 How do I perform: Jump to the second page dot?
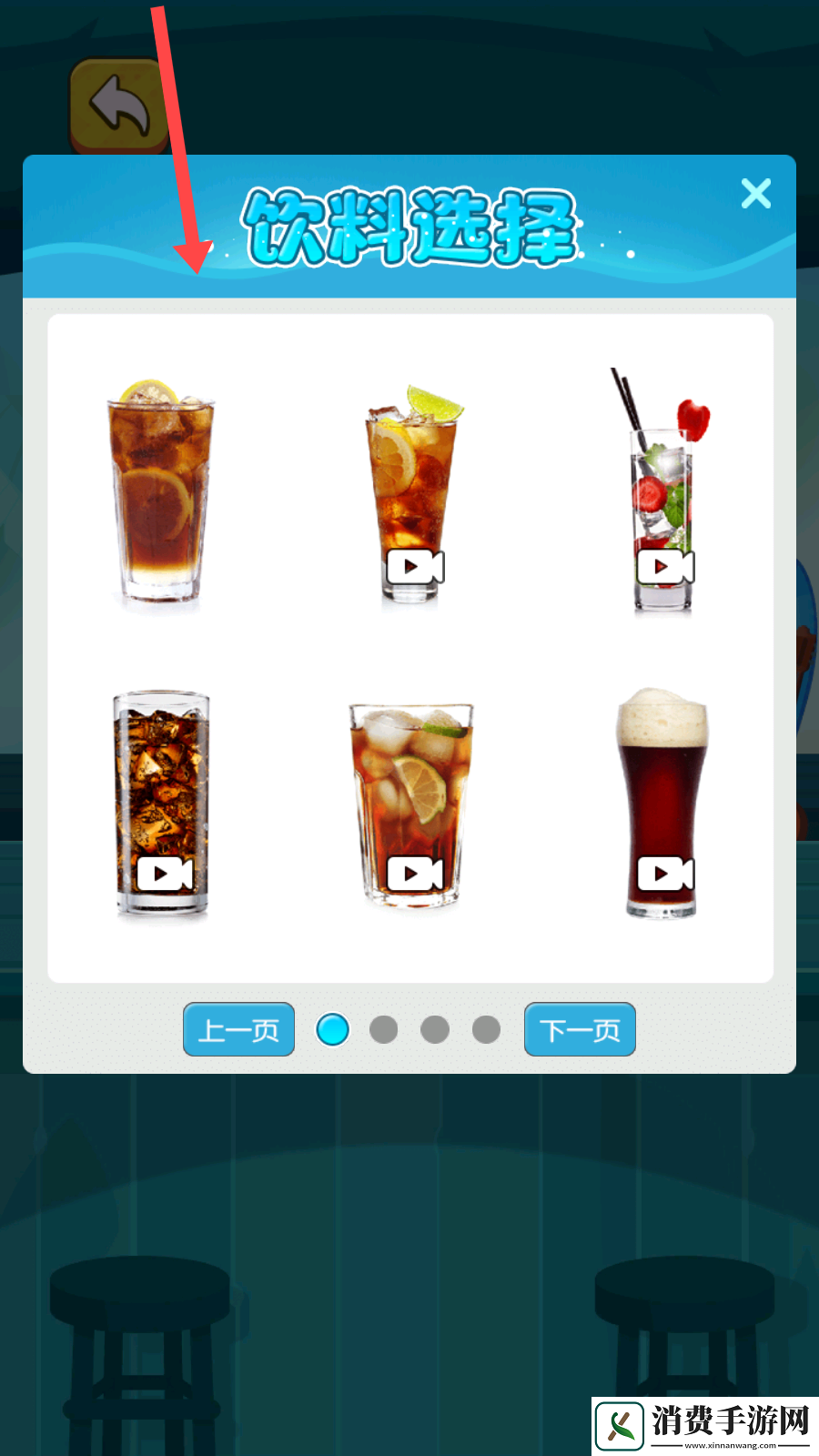click(x=383, y=1029)
